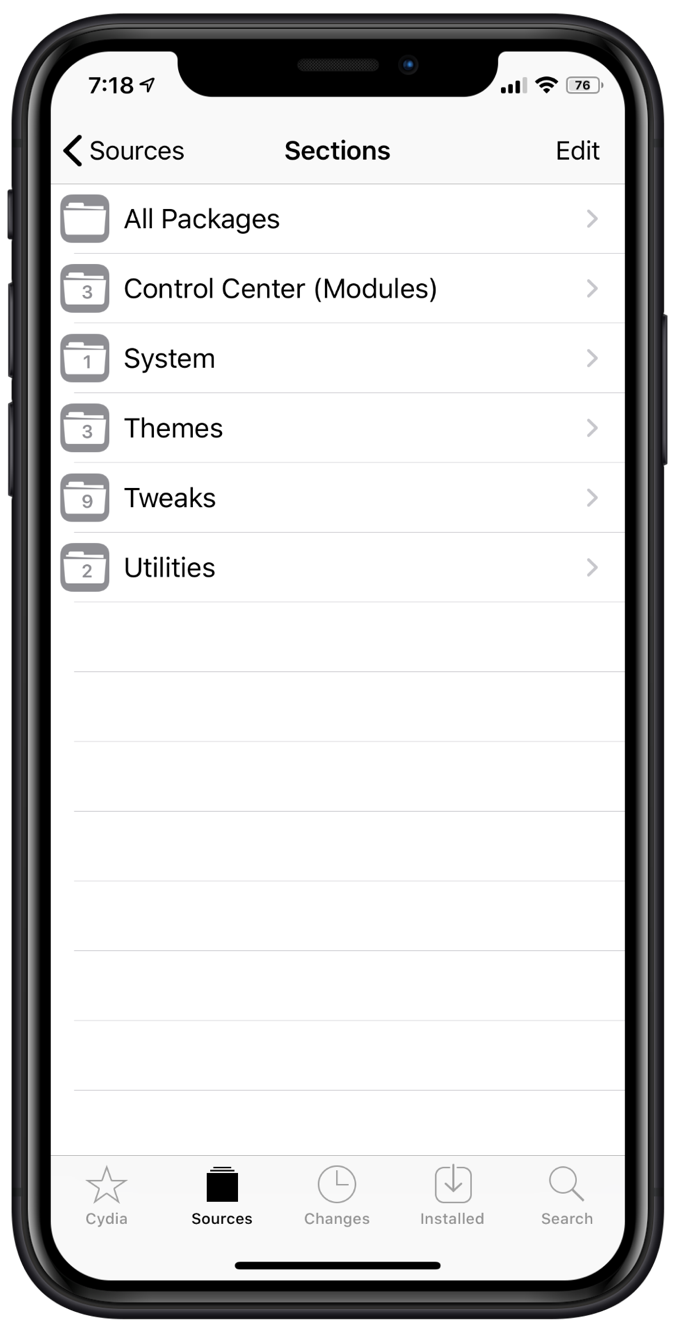Switch to the Cydia tab
675x1336 pixels.
107,1196
